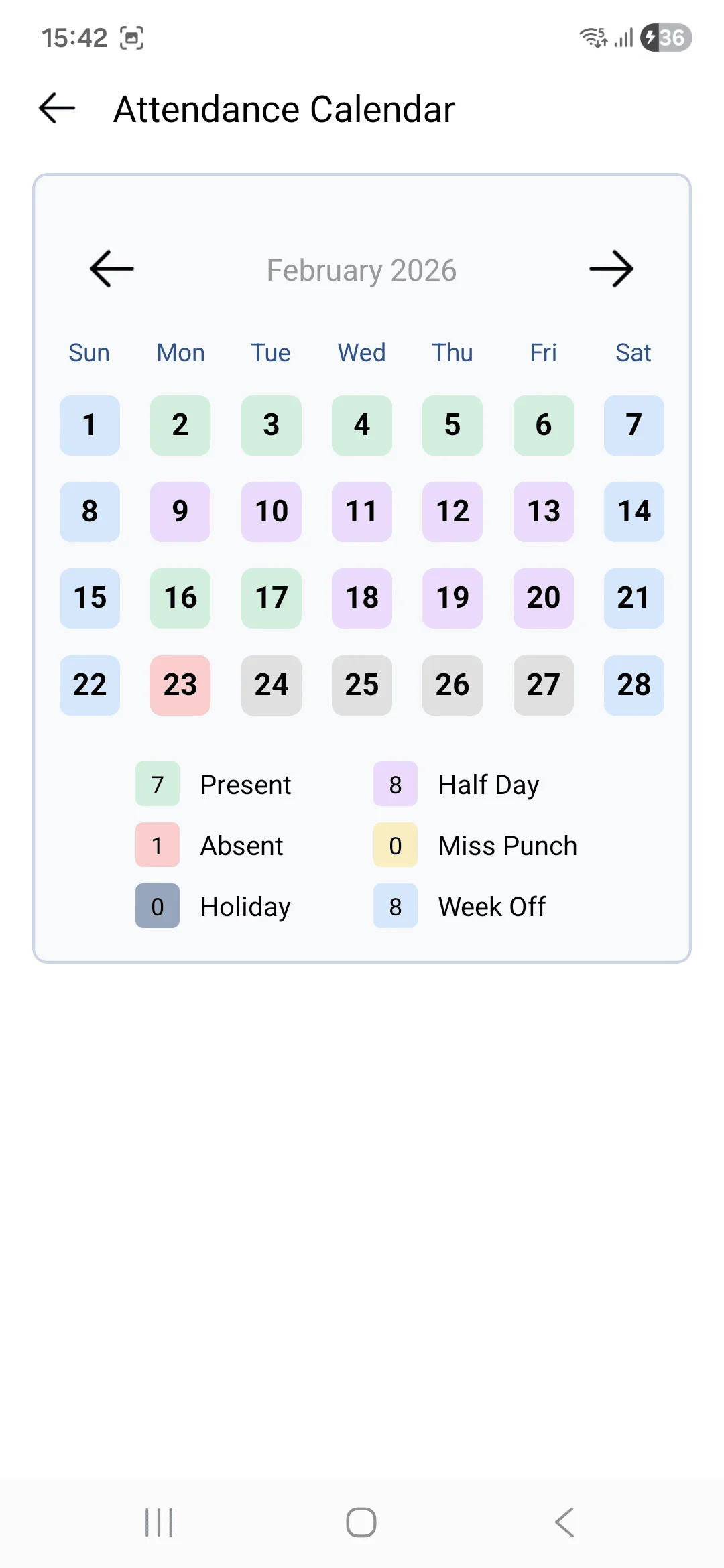
Task: Go to the system home screen
Action: 361,1522
